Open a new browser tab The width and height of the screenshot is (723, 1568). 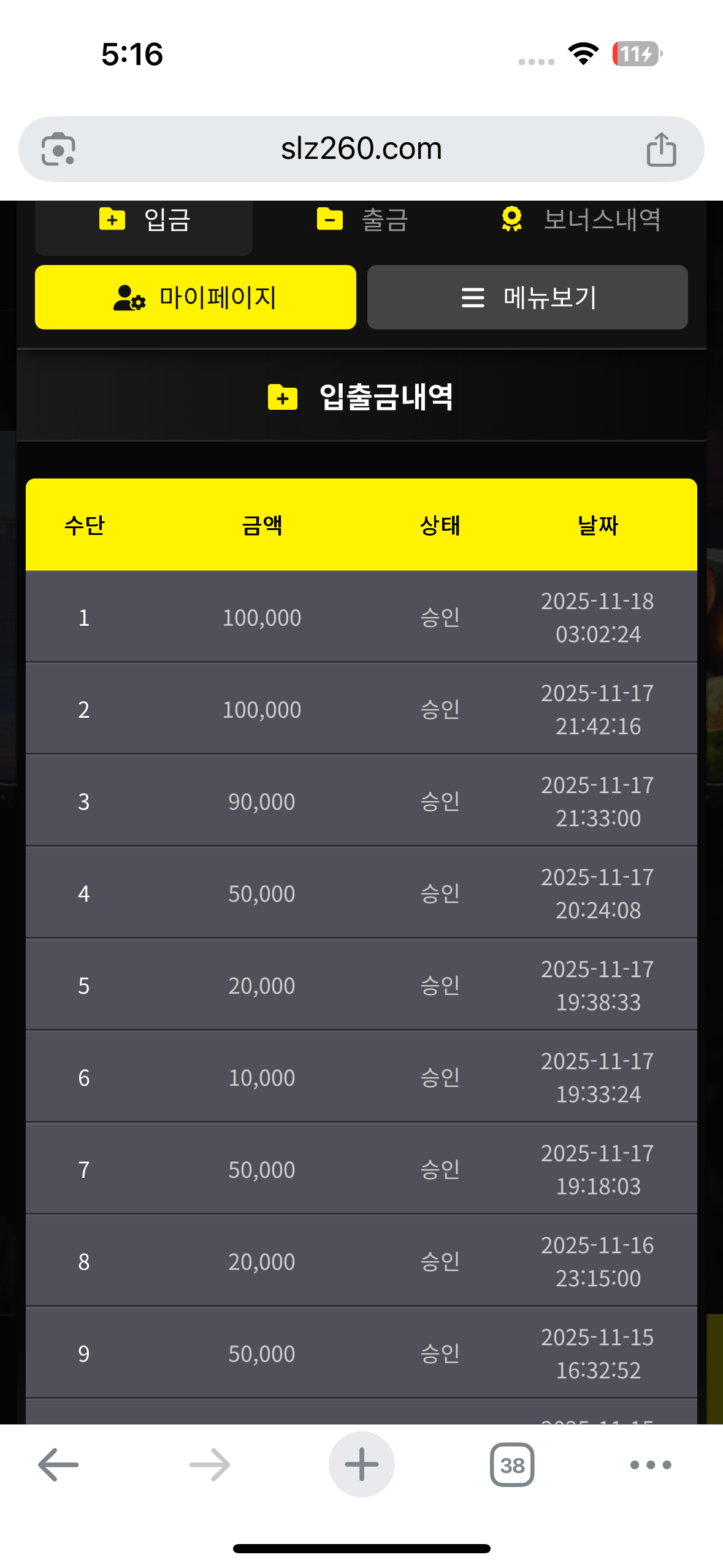pyautogui.click(x=361, y=1465)
